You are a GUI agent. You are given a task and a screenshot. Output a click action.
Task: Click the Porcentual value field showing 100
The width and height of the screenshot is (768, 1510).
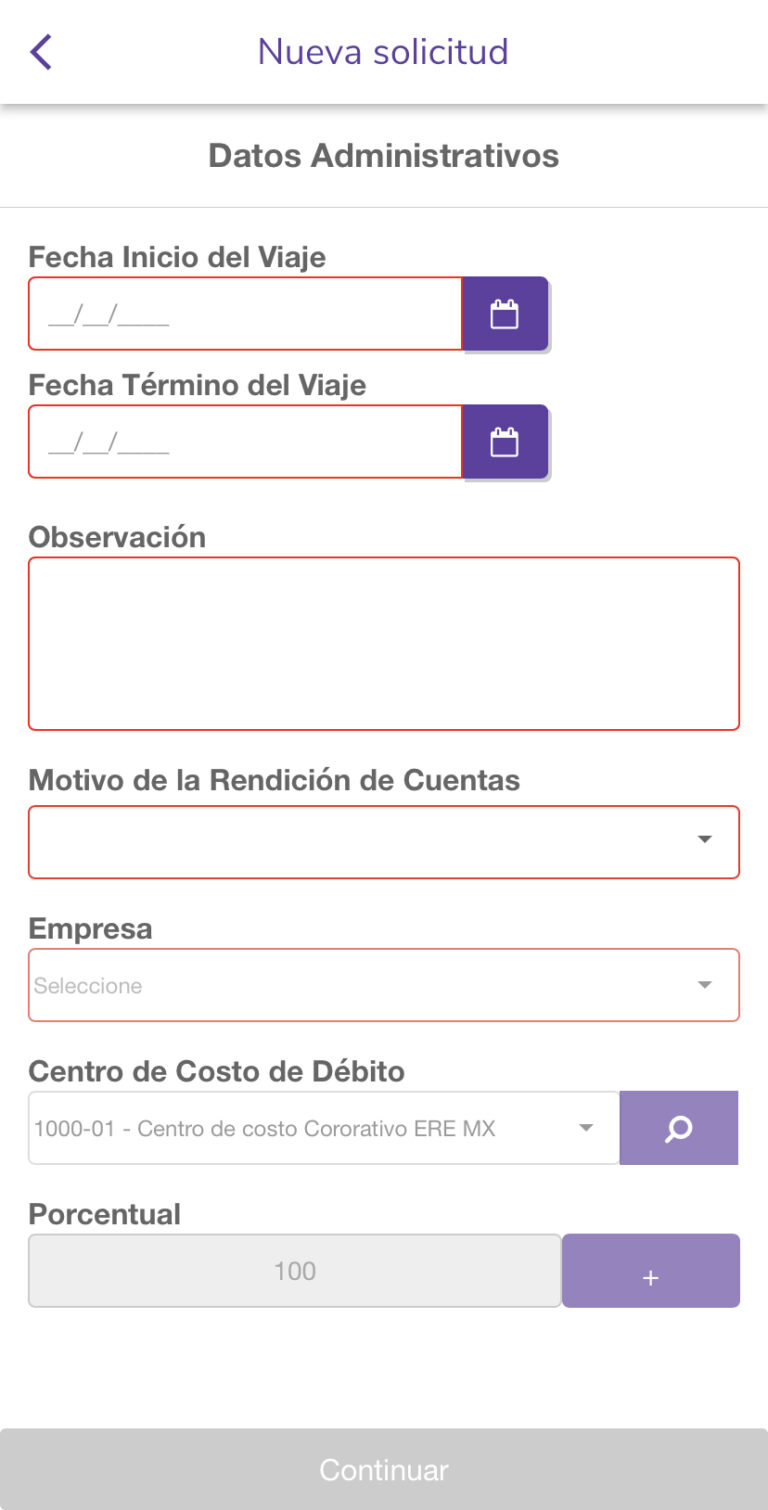pyautogui.click(x=295, y=1270)
